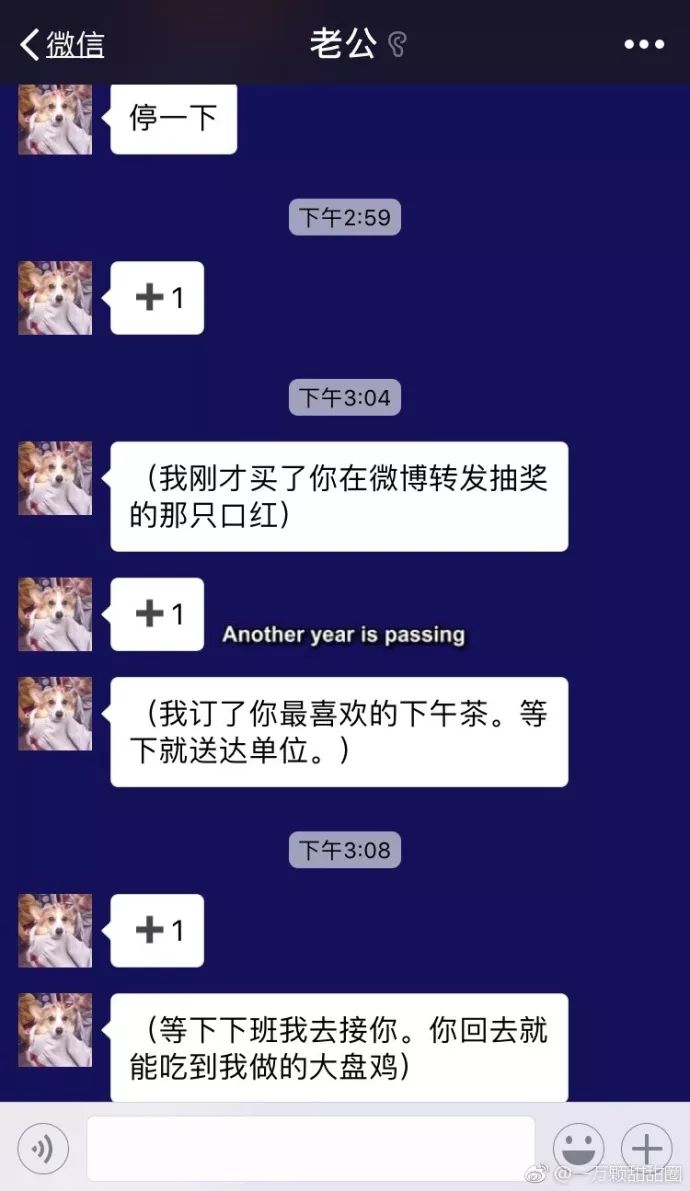The height and width of the screenshot is (1191, 690).
Task: View profile from avatar beside 停一下
Action: [55, 119]
